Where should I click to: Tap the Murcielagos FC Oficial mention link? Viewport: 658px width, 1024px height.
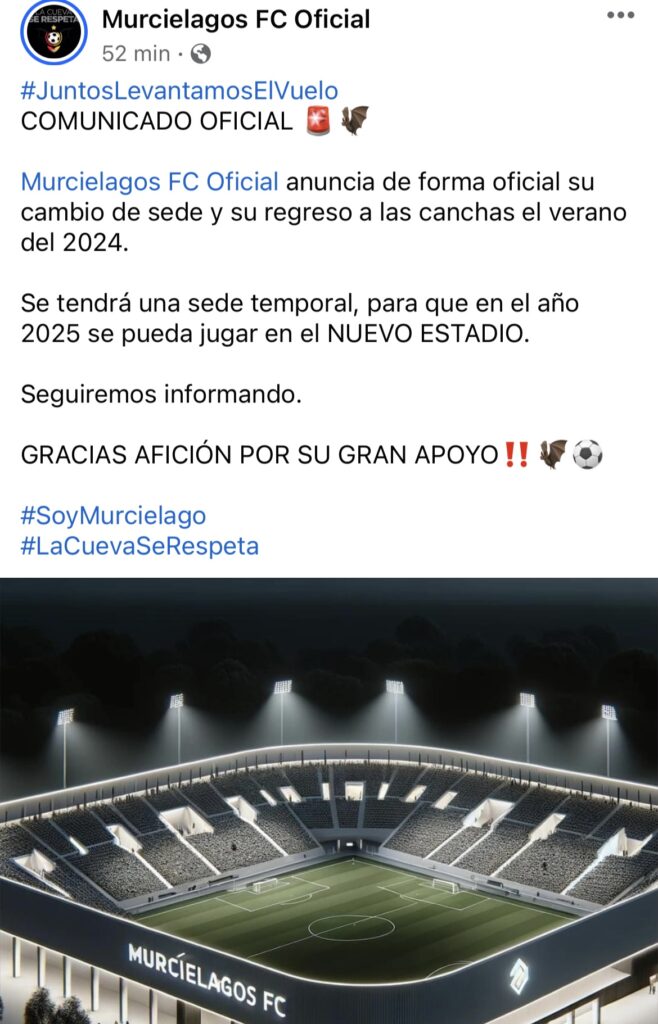click(149, 183)
